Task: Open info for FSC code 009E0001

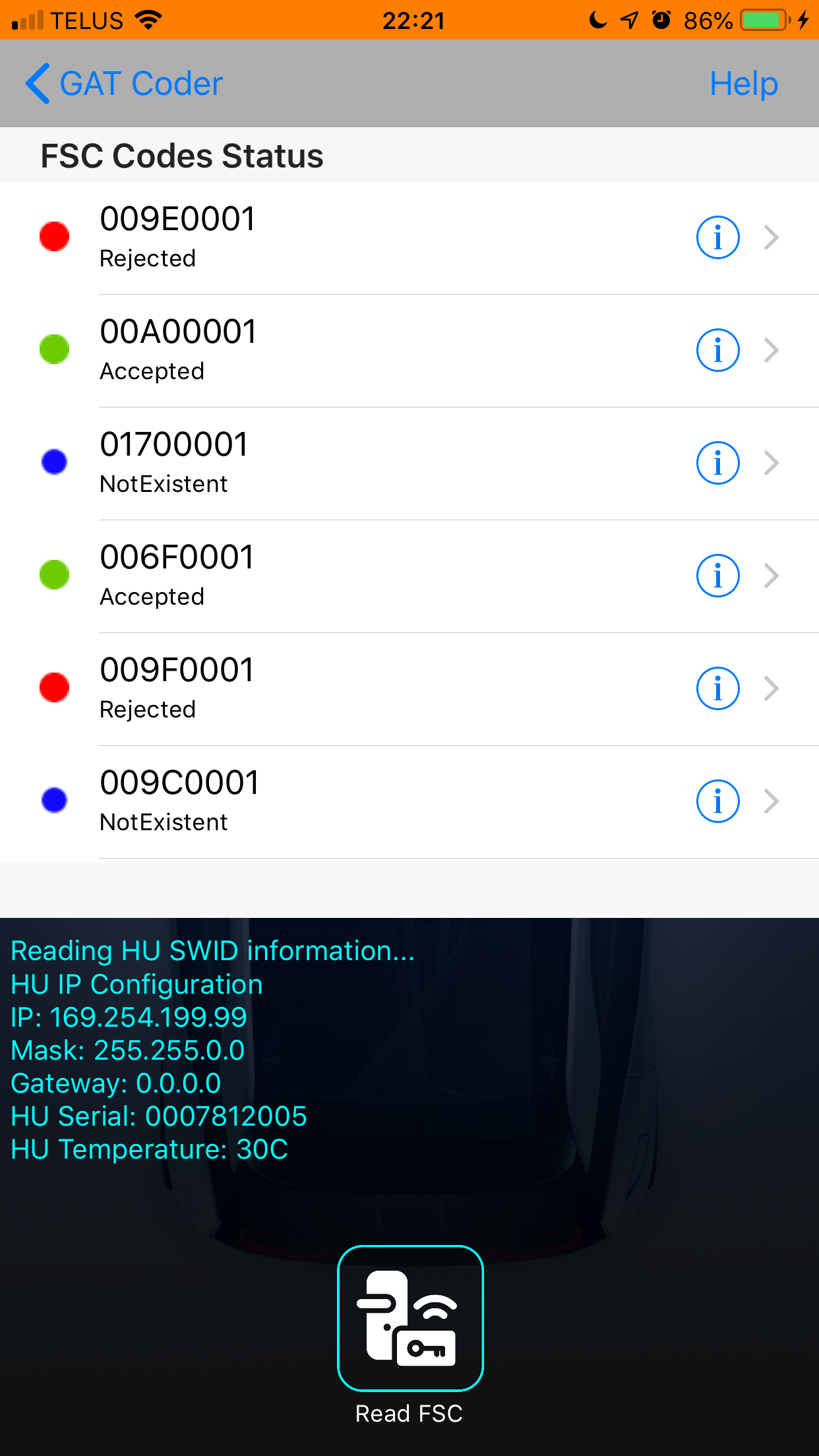Action: [717, 237]
